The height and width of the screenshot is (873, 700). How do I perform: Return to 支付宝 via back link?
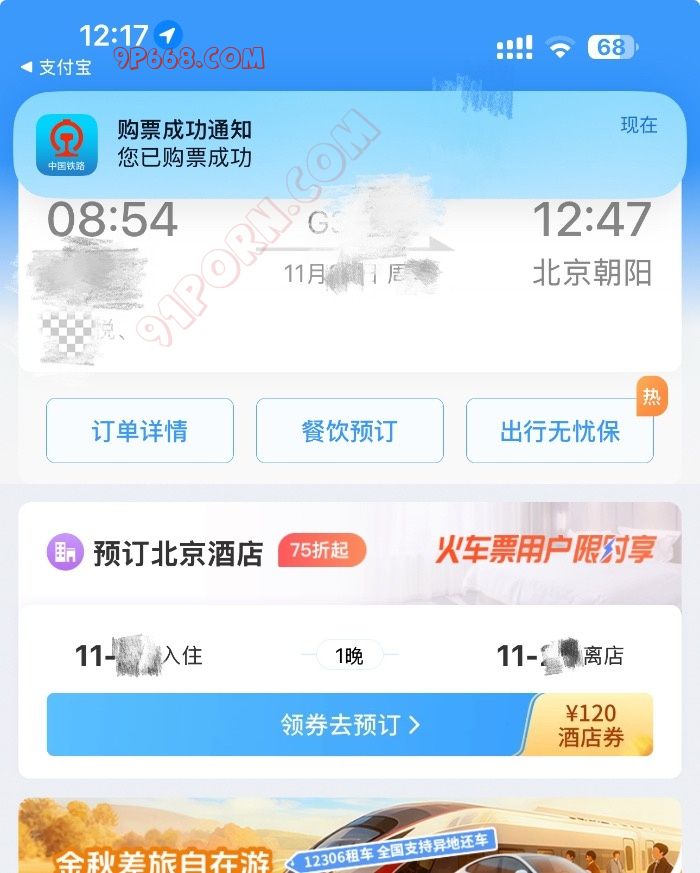coord(56,68)
